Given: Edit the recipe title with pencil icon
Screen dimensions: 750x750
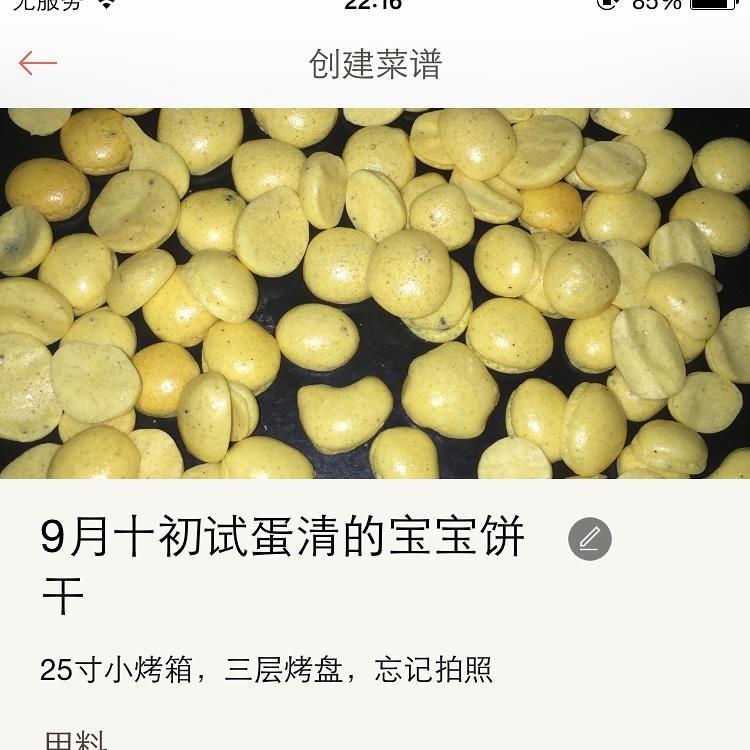Looking at the screenshot, I should click(590, 539).
